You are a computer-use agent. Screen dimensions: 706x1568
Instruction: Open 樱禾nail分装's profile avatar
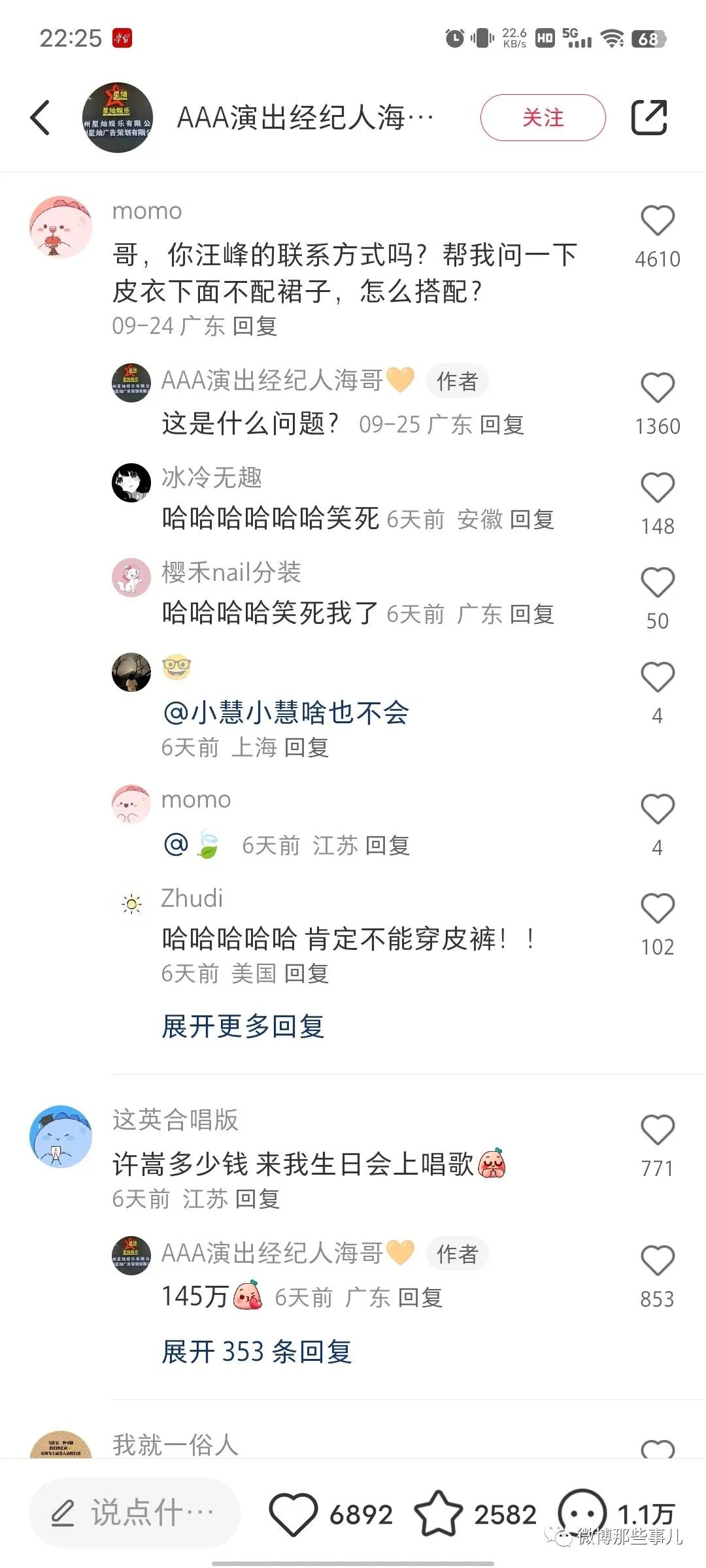(x=131, y=578)
